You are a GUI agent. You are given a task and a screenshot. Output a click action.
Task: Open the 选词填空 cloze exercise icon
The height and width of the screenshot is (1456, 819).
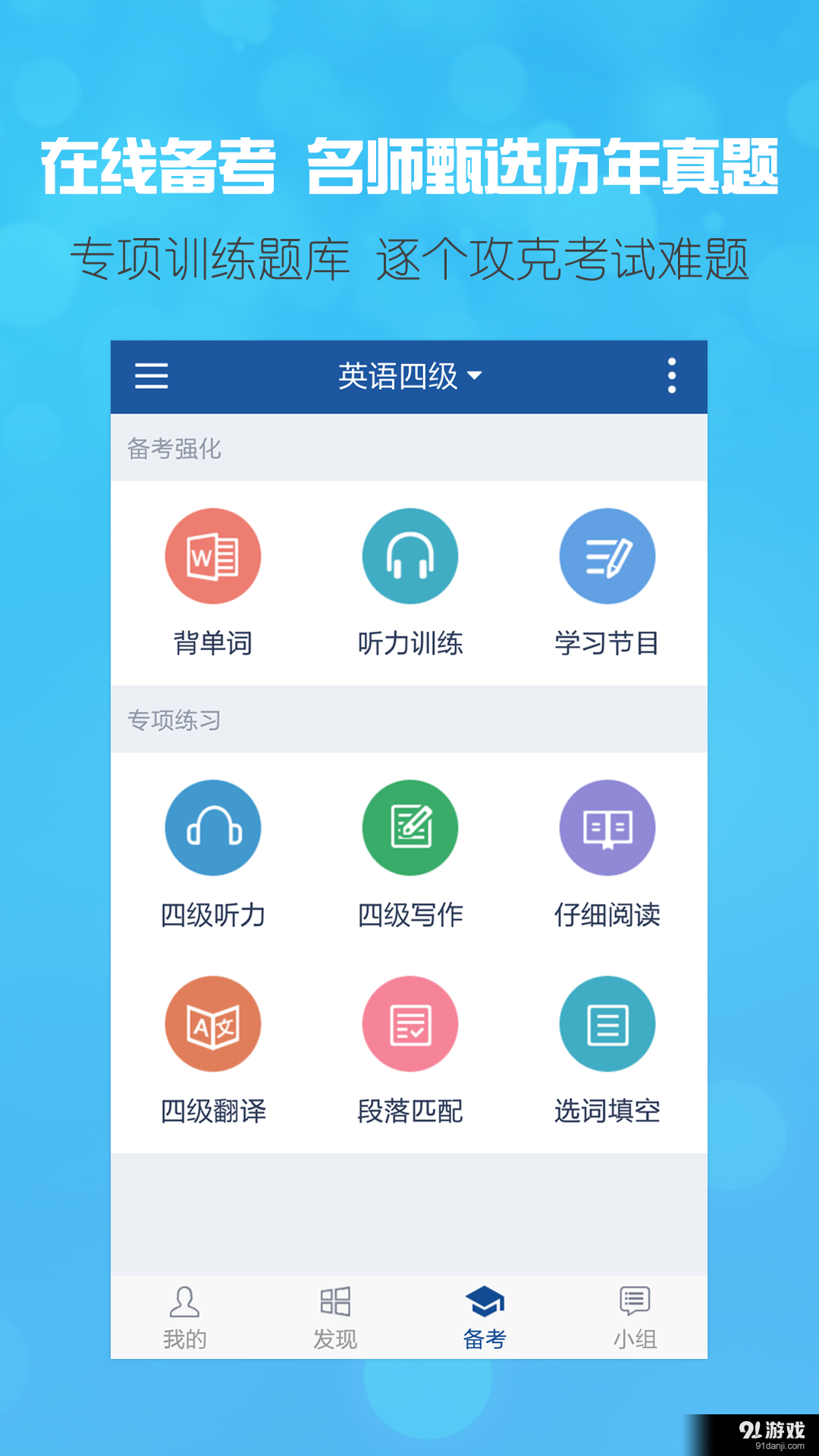click(x=607, y=1024)
